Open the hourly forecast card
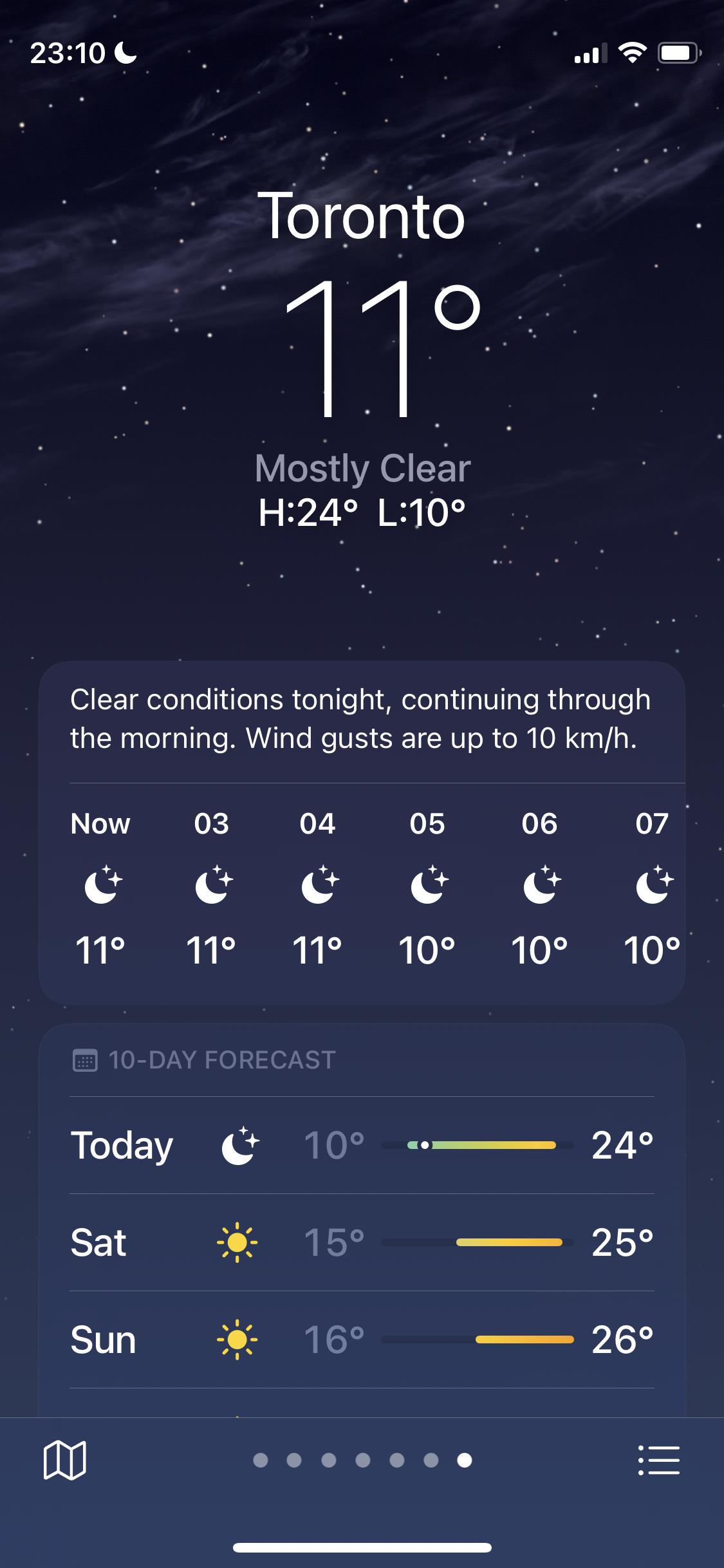The width and height of the screenshot is (724, 1568). (x=362, y=888)
